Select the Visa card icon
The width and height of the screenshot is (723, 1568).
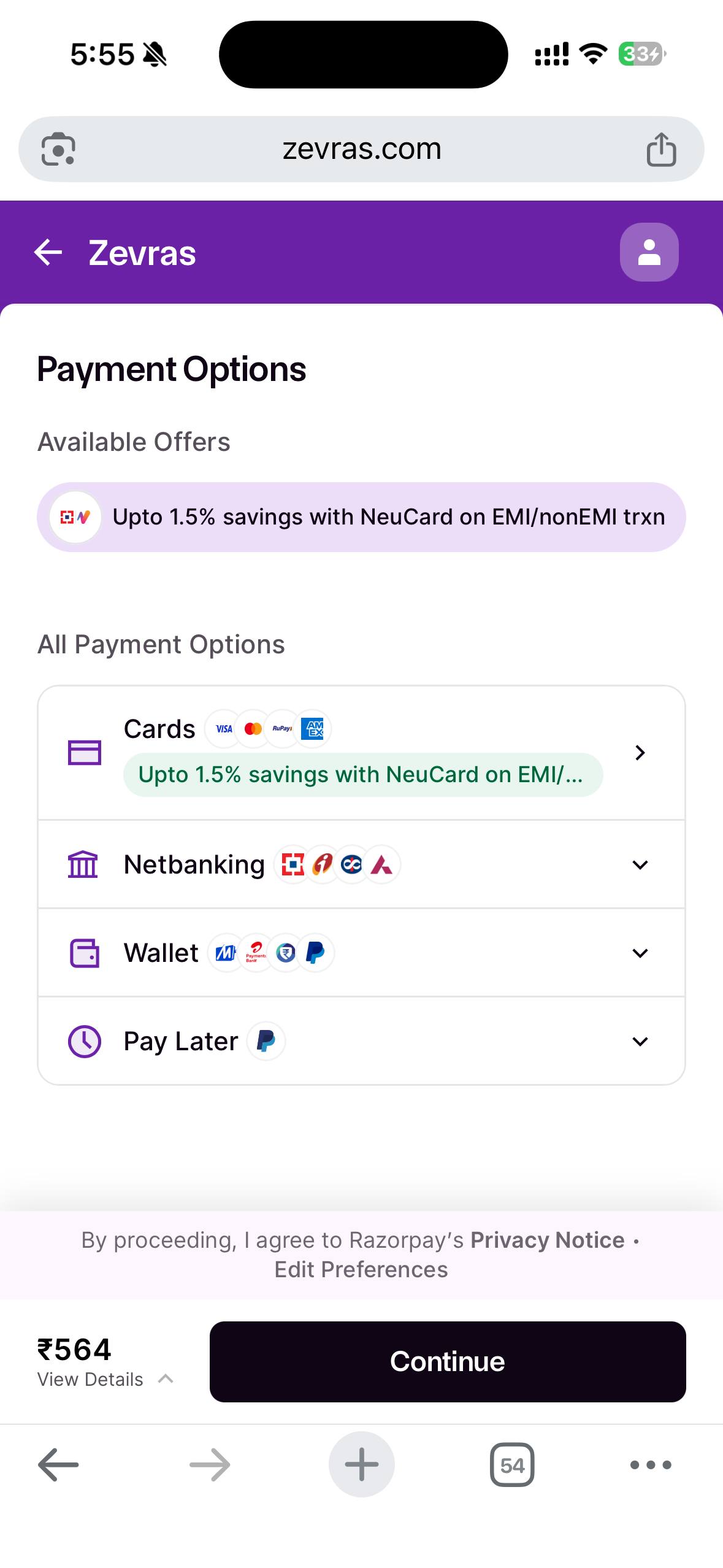tap(223, 728)
